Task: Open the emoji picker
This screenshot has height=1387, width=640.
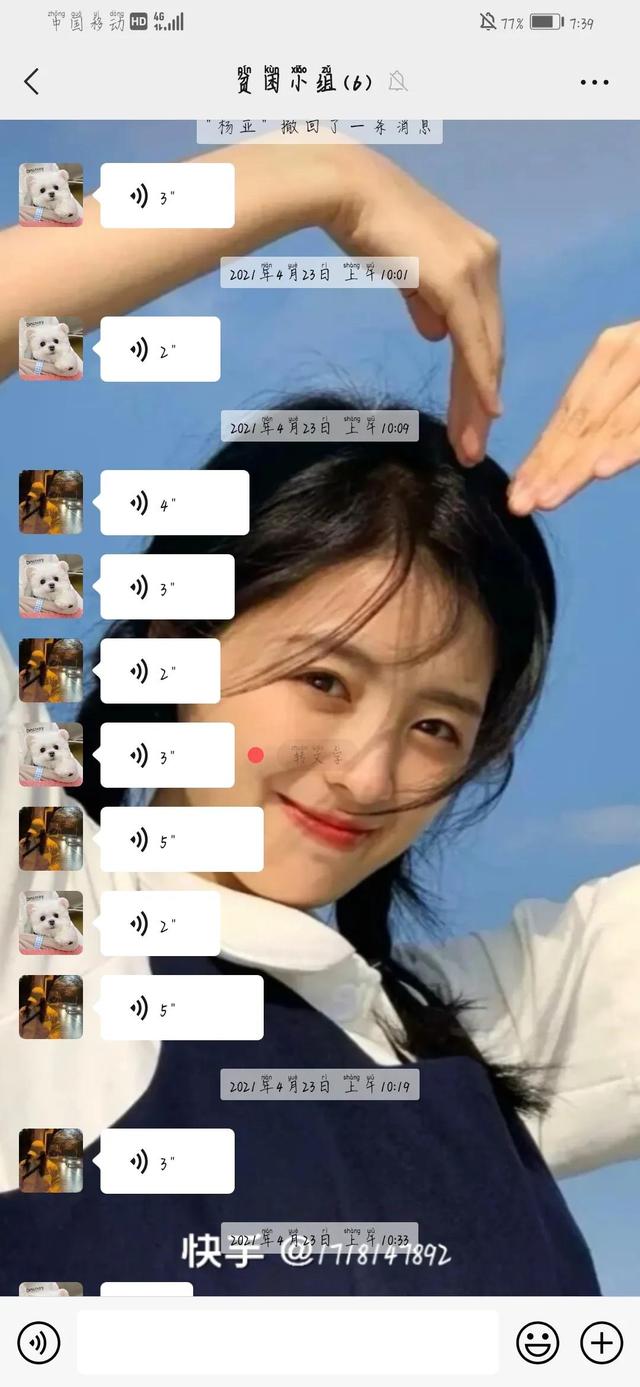Action: [537, 1342]
